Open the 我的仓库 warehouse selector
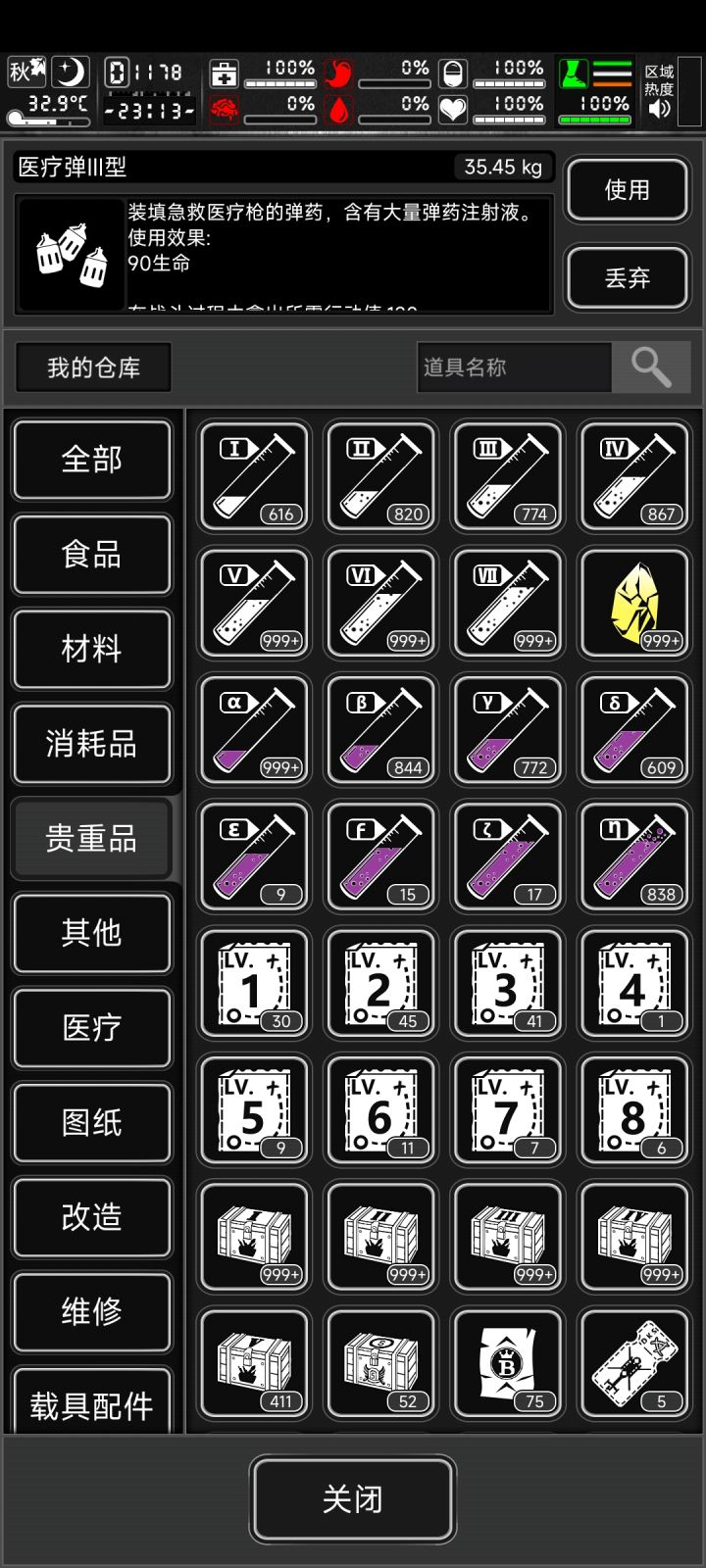The width and height of the screenshot is (706, 1568). point(93,367)
